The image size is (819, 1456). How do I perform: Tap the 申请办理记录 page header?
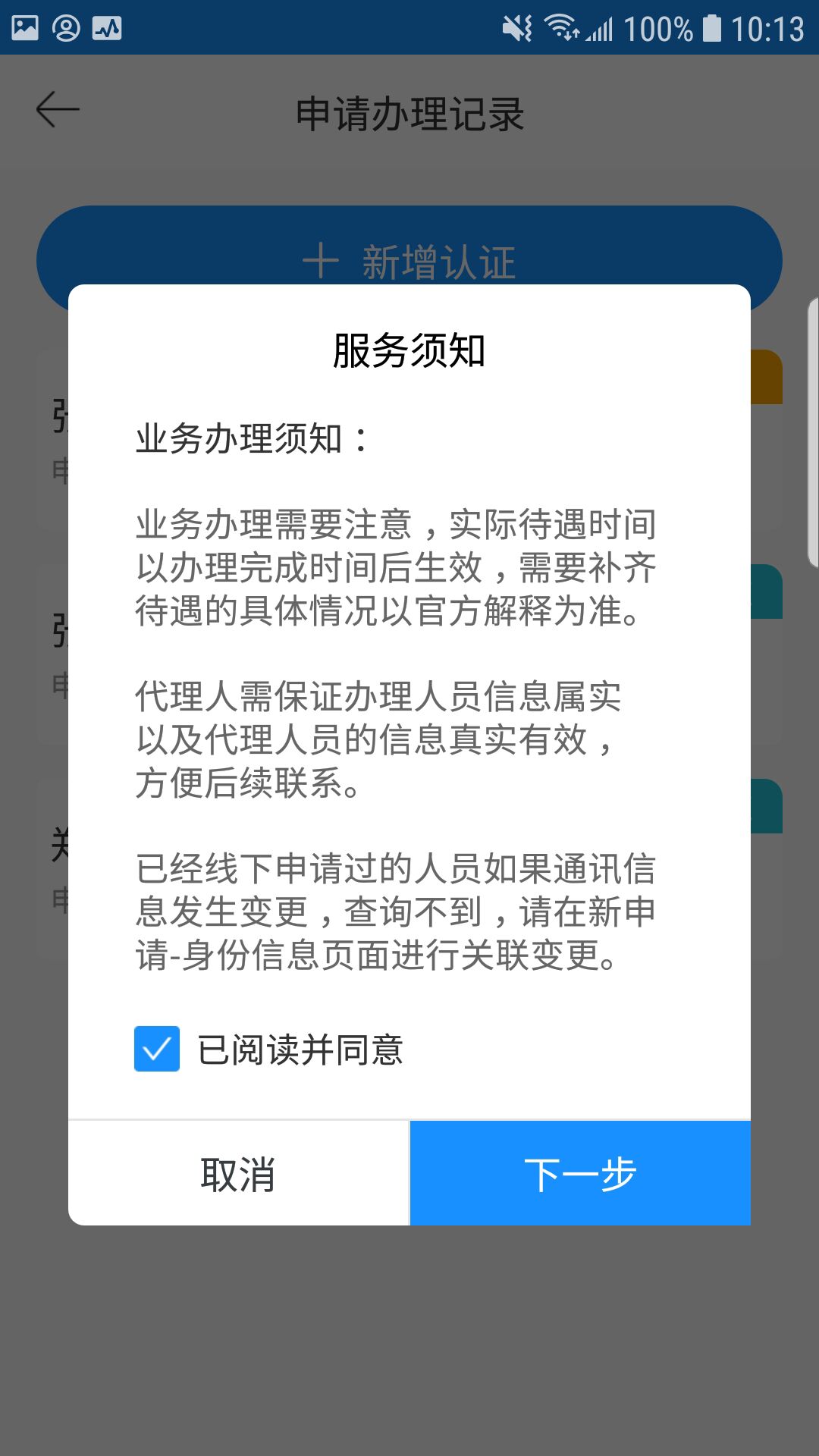click(409, 110)
